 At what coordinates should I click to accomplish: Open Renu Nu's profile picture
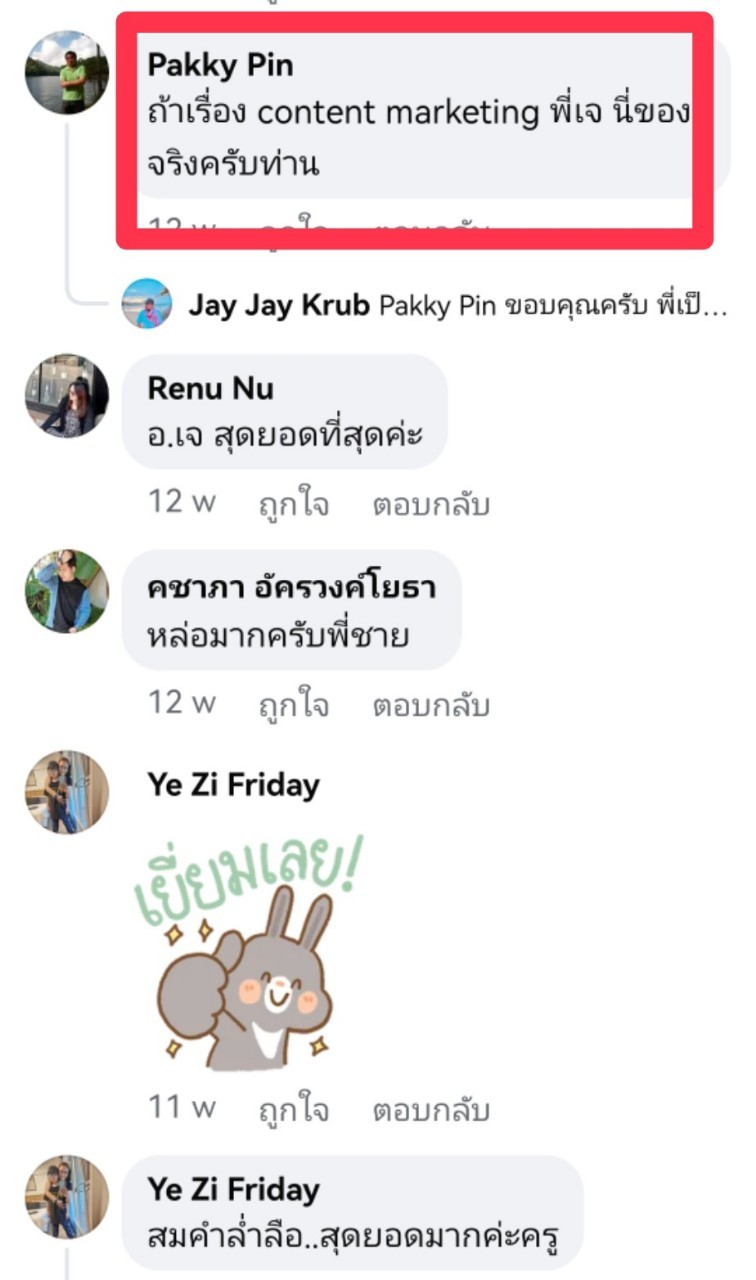click(67, 395)
